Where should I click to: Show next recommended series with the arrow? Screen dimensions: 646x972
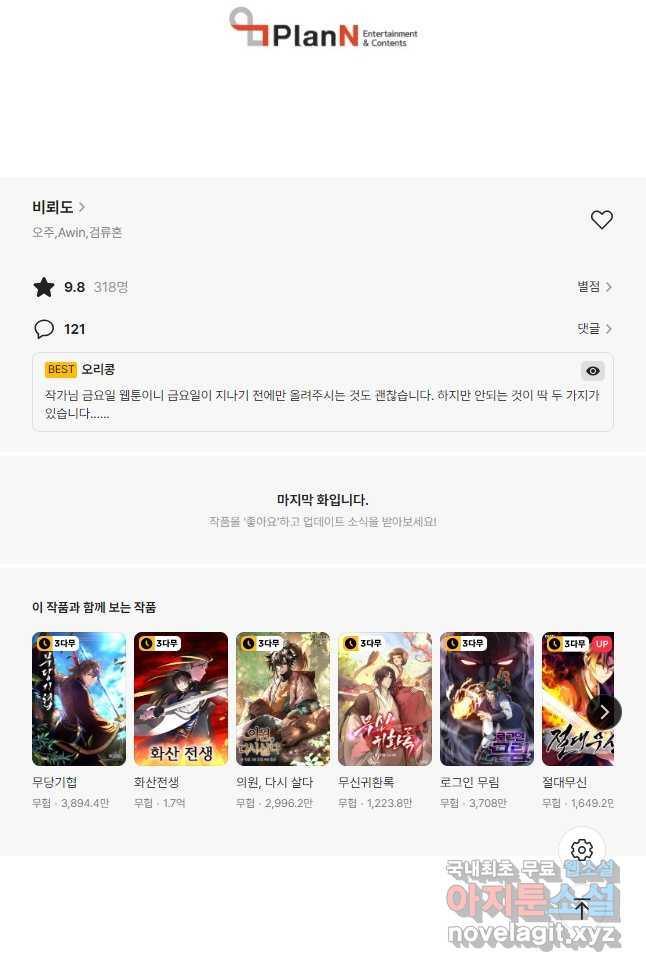pyautogui.click(x=604, y=712)
